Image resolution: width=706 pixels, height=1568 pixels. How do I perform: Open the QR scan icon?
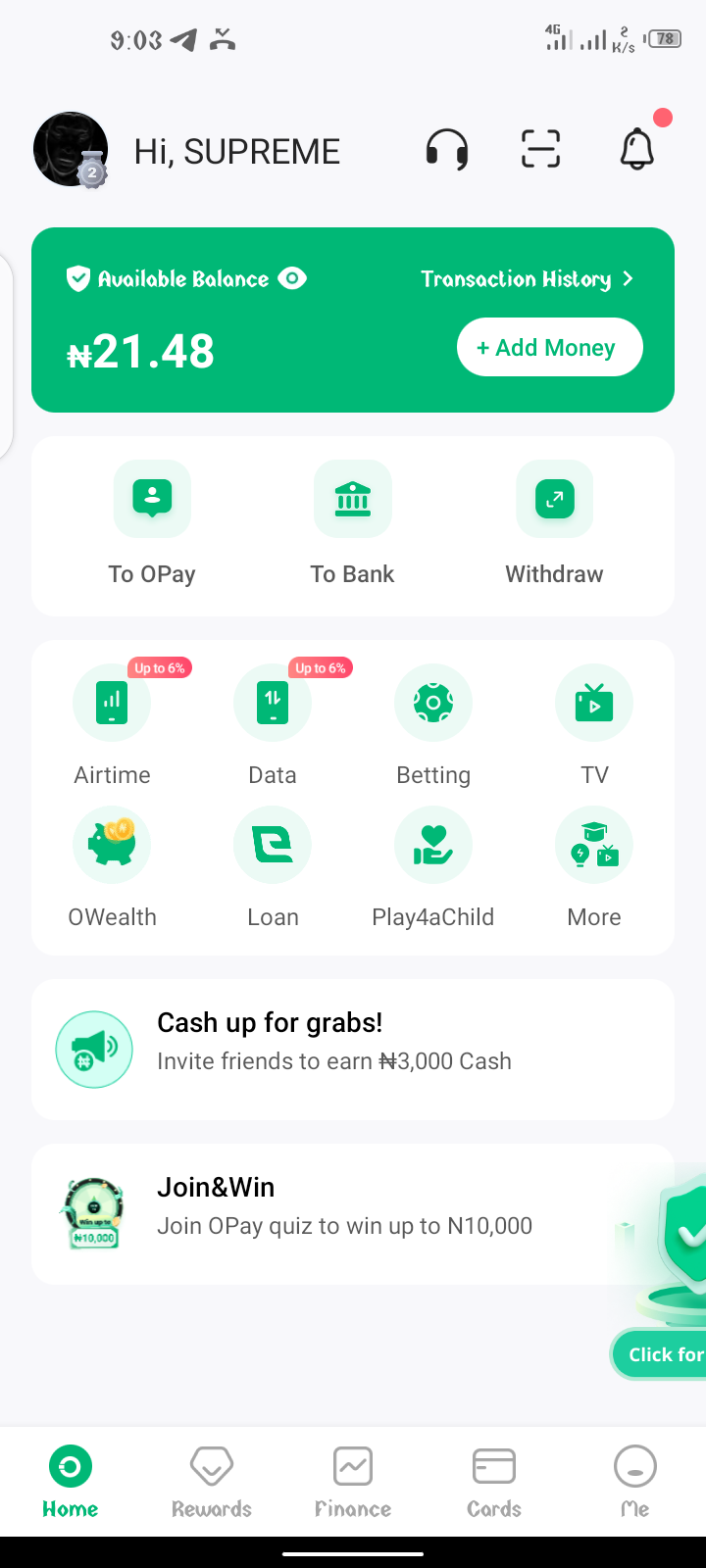pyautogui.click(x=540, y=149)
